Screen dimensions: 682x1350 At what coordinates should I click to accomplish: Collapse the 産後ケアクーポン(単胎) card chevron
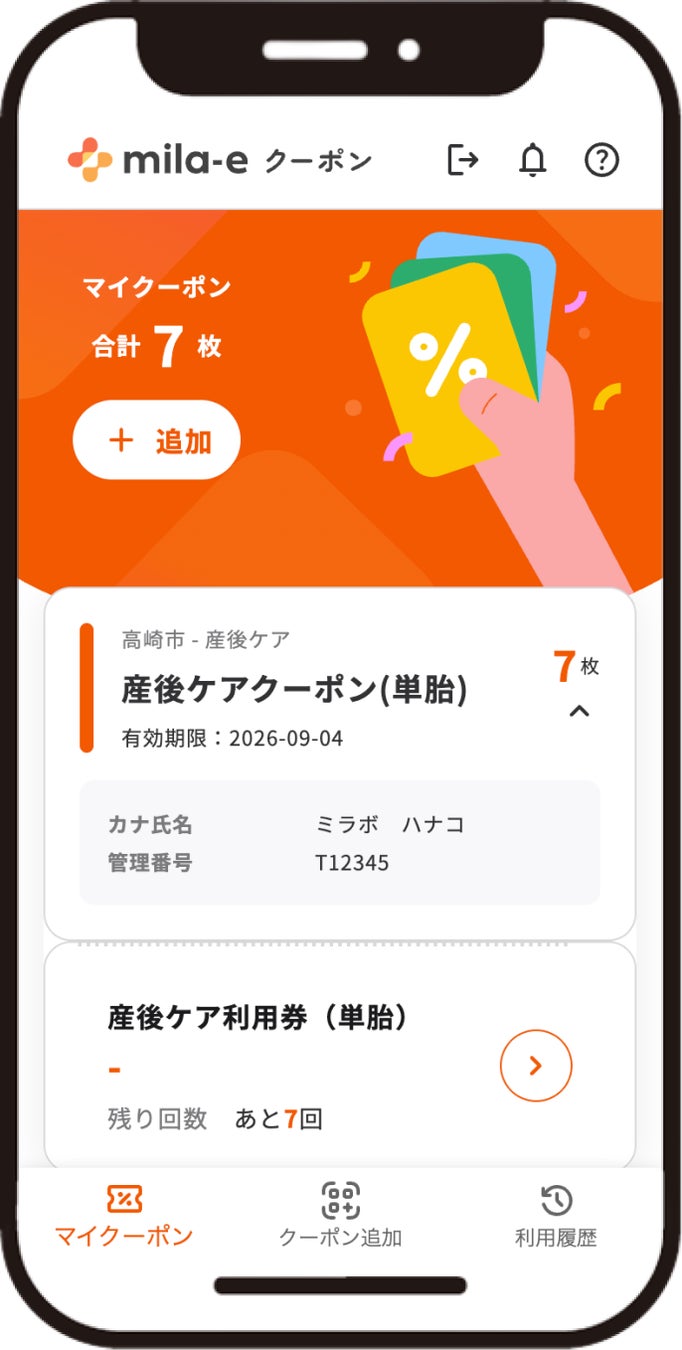579,711
